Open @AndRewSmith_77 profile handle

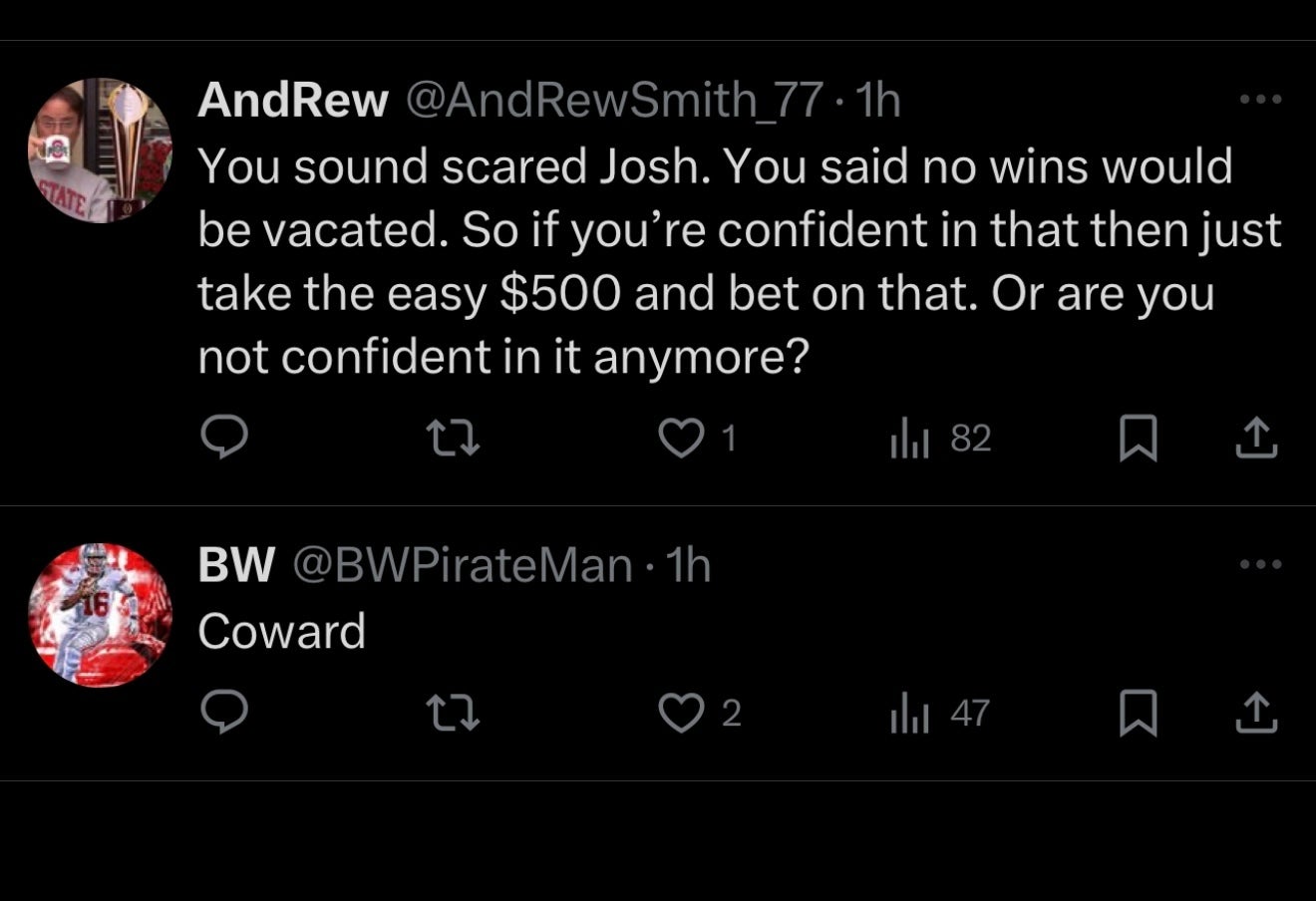coord(611,101)
